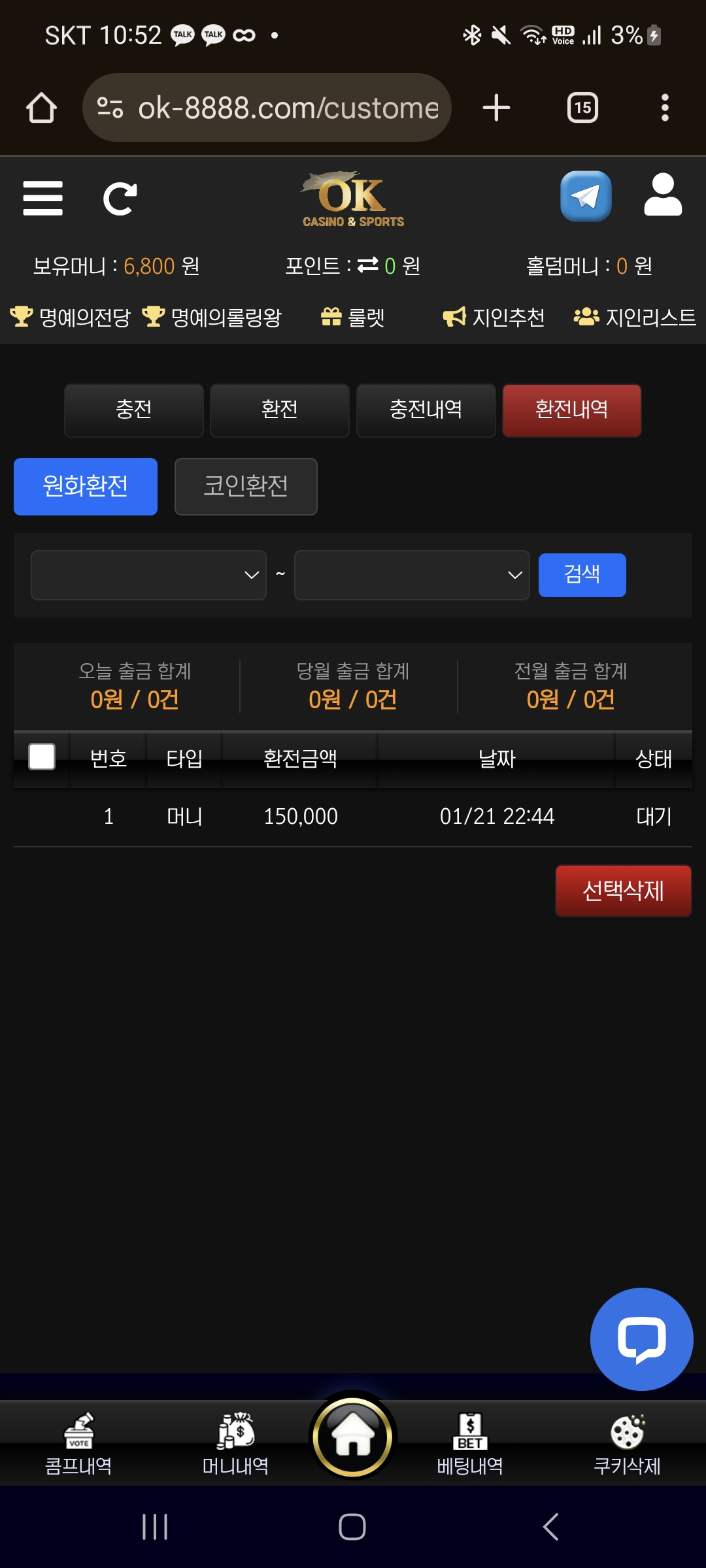Check the select-all checkbox in table header

click(x=42, y=757)
